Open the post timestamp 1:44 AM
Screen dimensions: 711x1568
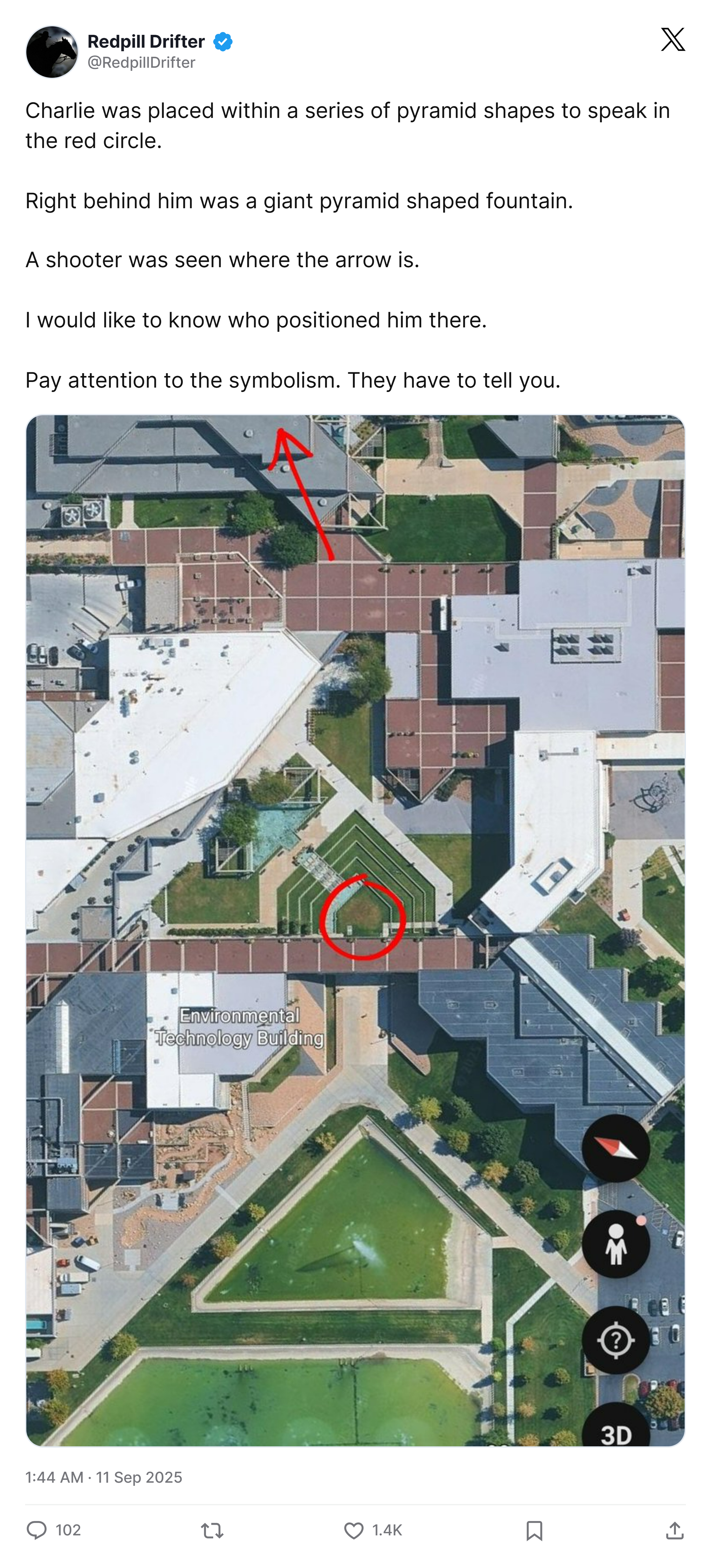pos(54,1477)
